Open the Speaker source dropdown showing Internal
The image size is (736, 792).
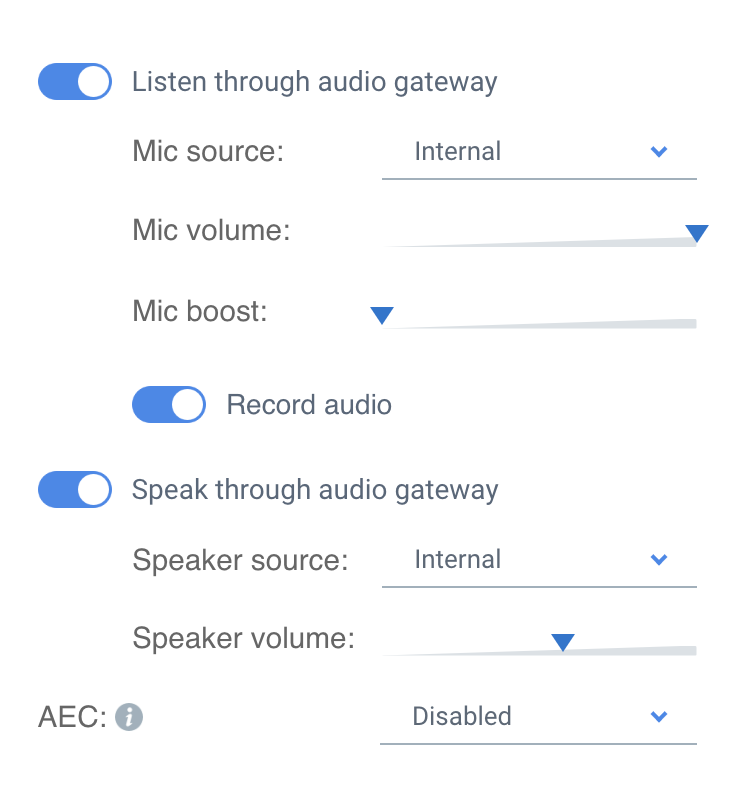pyautogui.click(x=538, y=560)
